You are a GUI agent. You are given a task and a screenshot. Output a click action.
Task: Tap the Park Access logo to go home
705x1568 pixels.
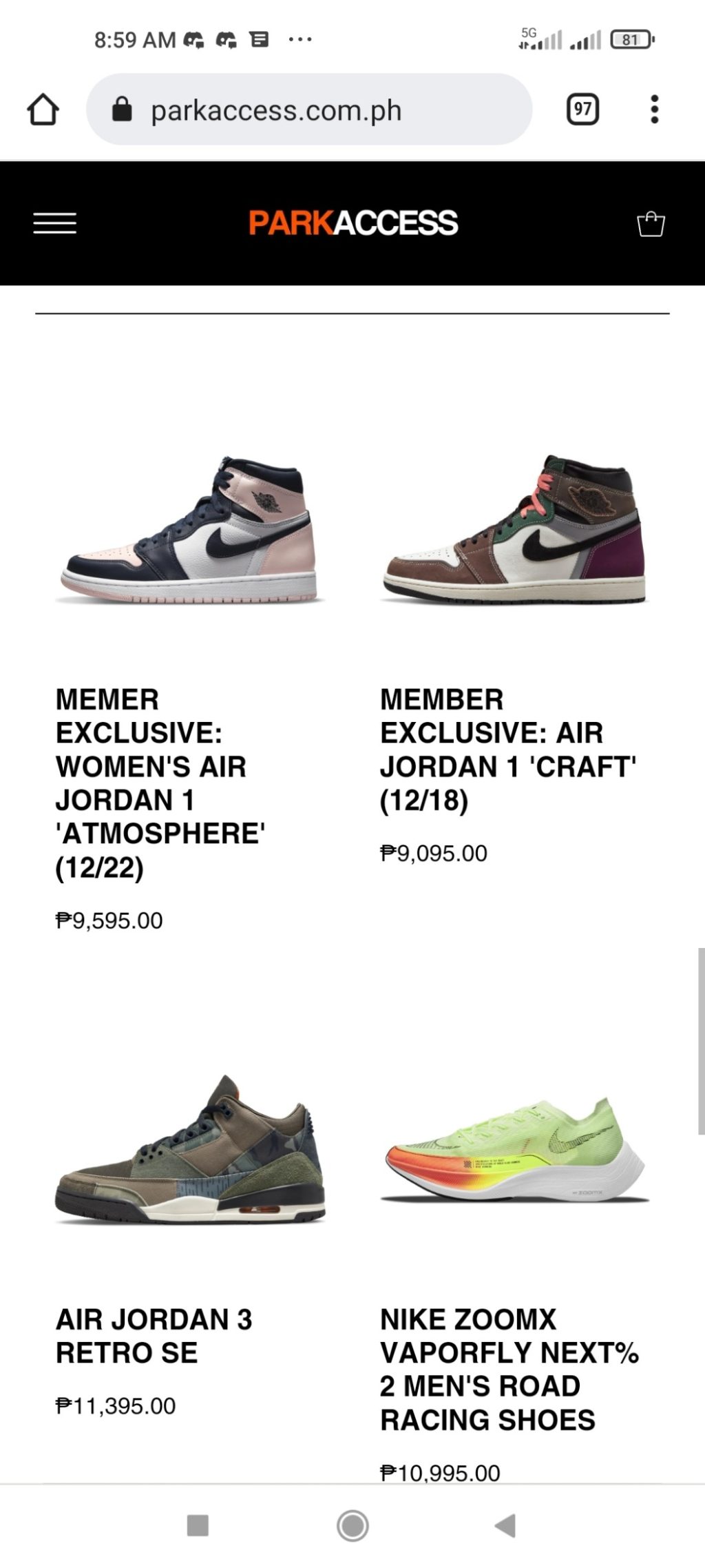(353, 223)
